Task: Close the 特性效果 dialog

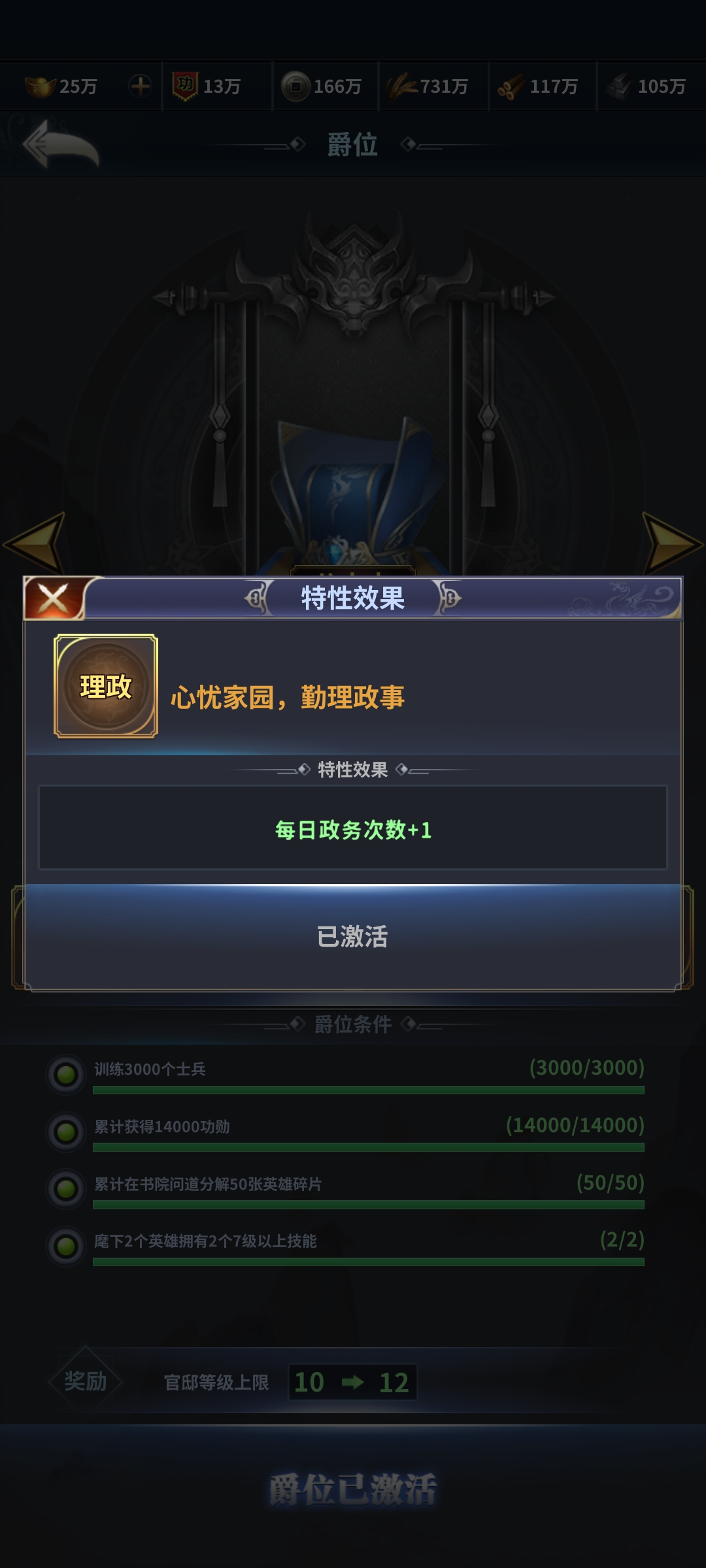Action: 54,598
